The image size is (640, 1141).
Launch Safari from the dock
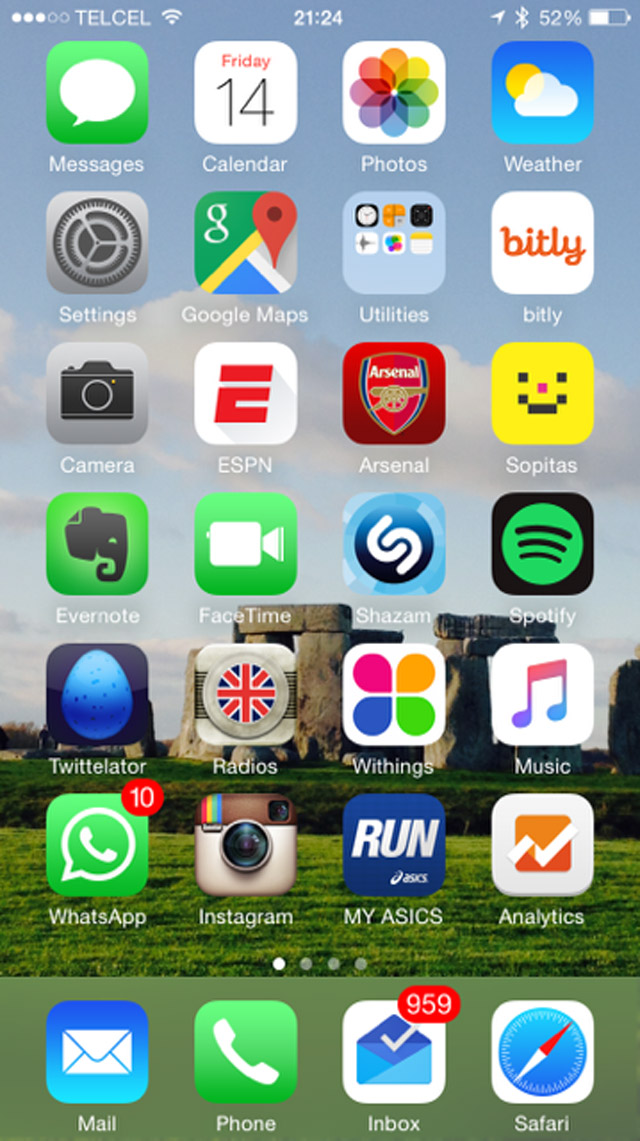pyautogui.click(x=542, y=1052)
